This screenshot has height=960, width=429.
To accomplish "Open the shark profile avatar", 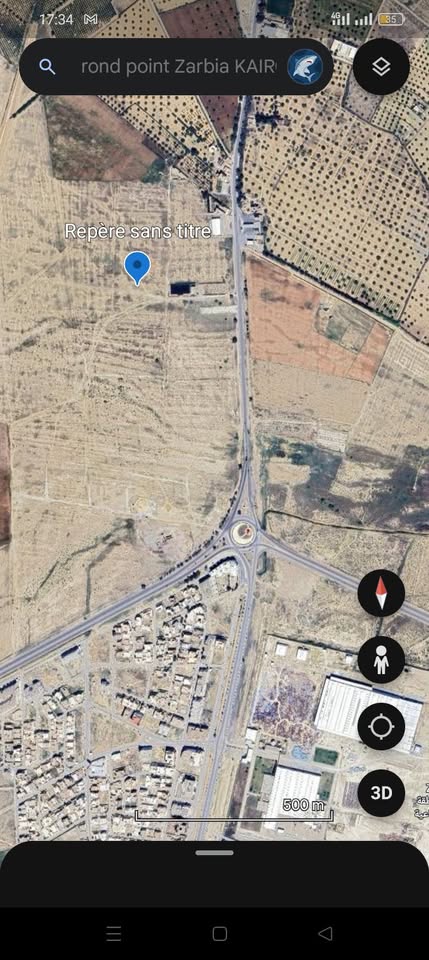I will [305, 67].
